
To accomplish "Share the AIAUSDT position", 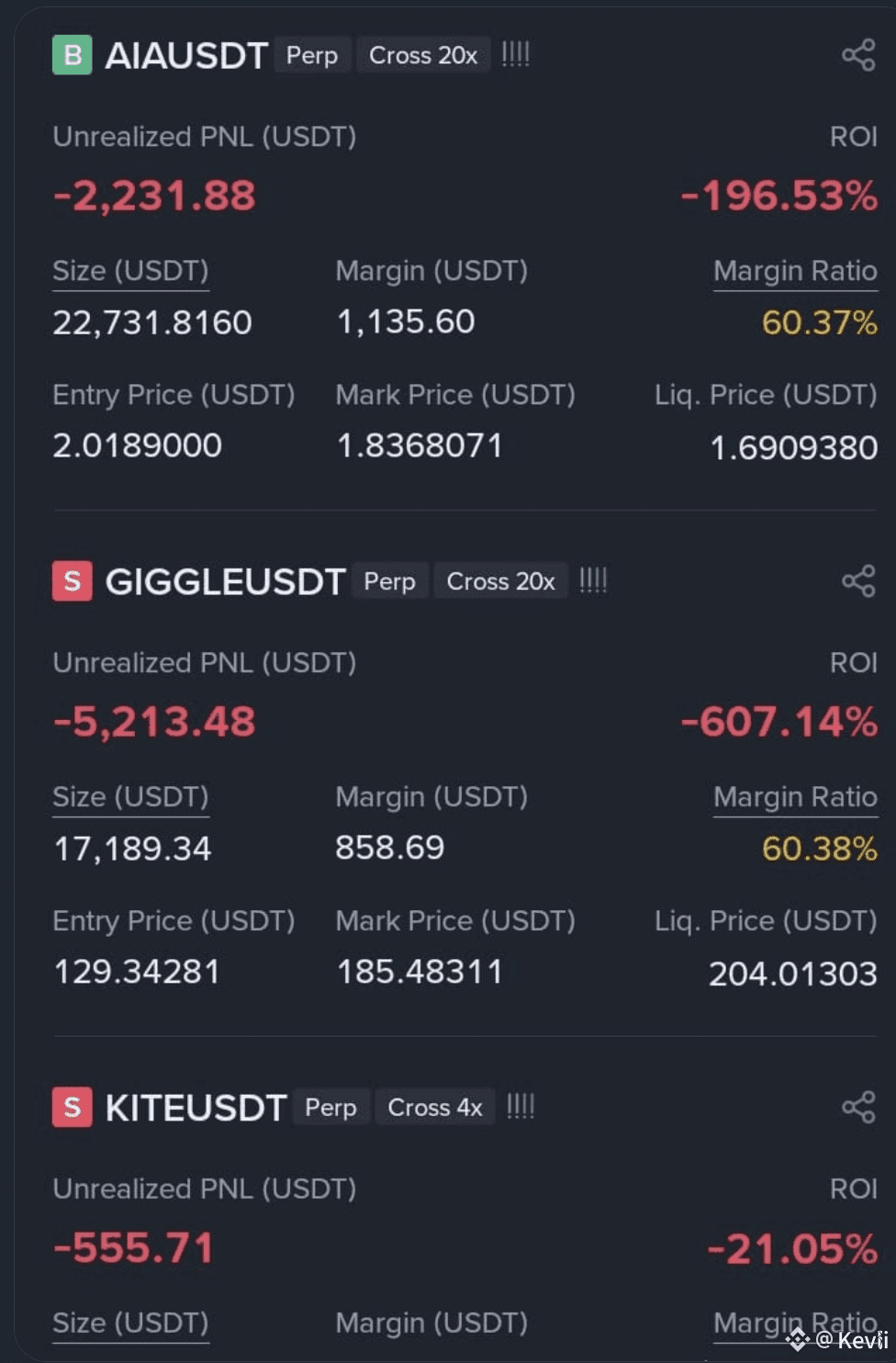I will pyautogui.click(x=858, y=55).
